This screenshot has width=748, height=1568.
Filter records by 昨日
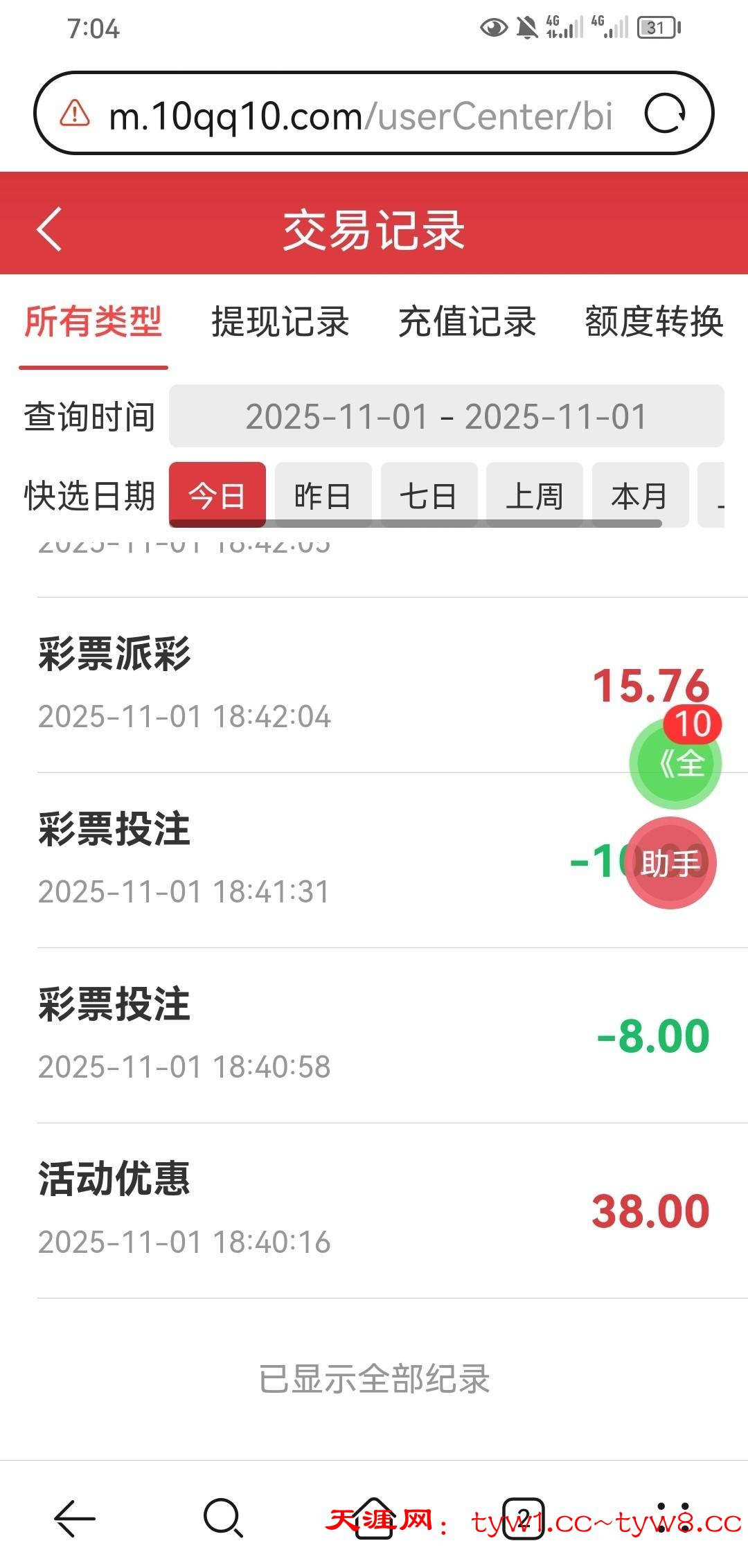coord(323,495)
